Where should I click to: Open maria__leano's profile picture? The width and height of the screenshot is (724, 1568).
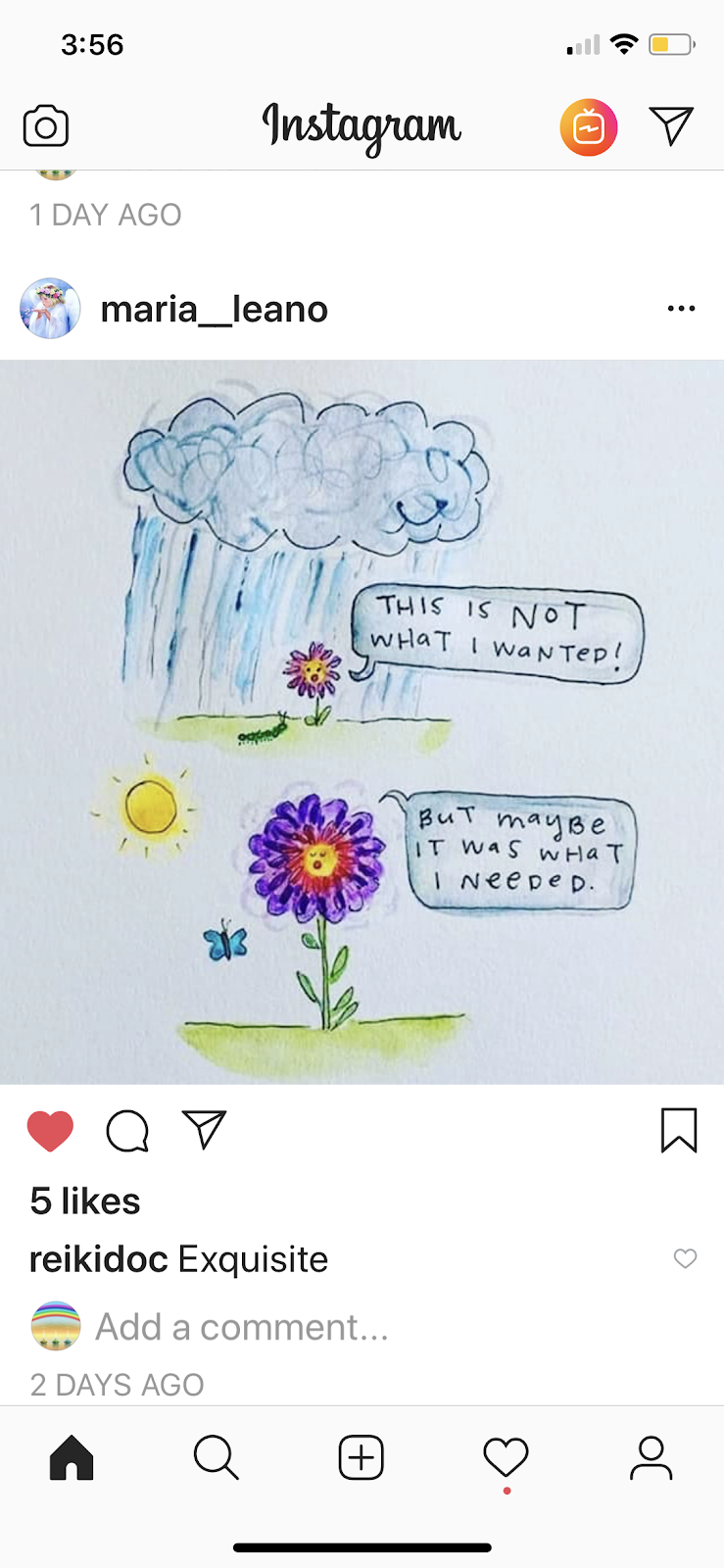[x=50, y=309]
